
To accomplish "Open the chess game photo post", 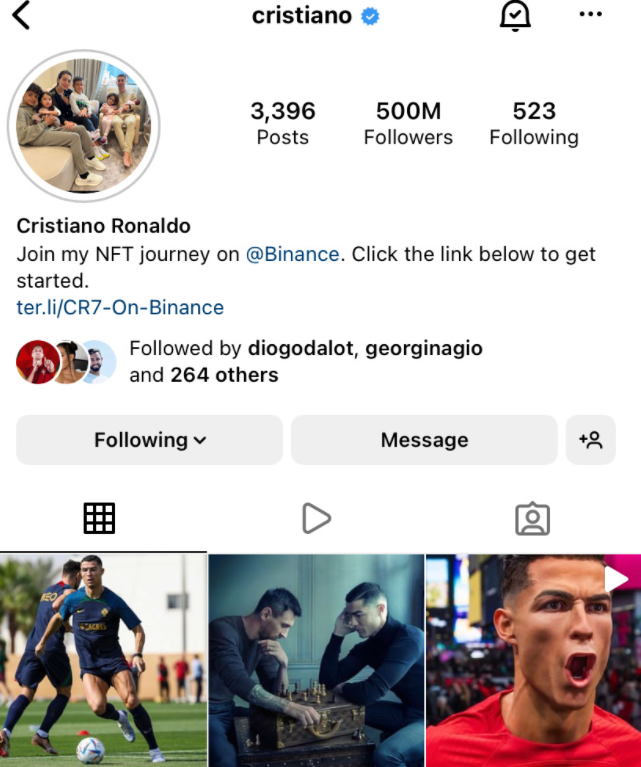I will [x=316, y=660].
